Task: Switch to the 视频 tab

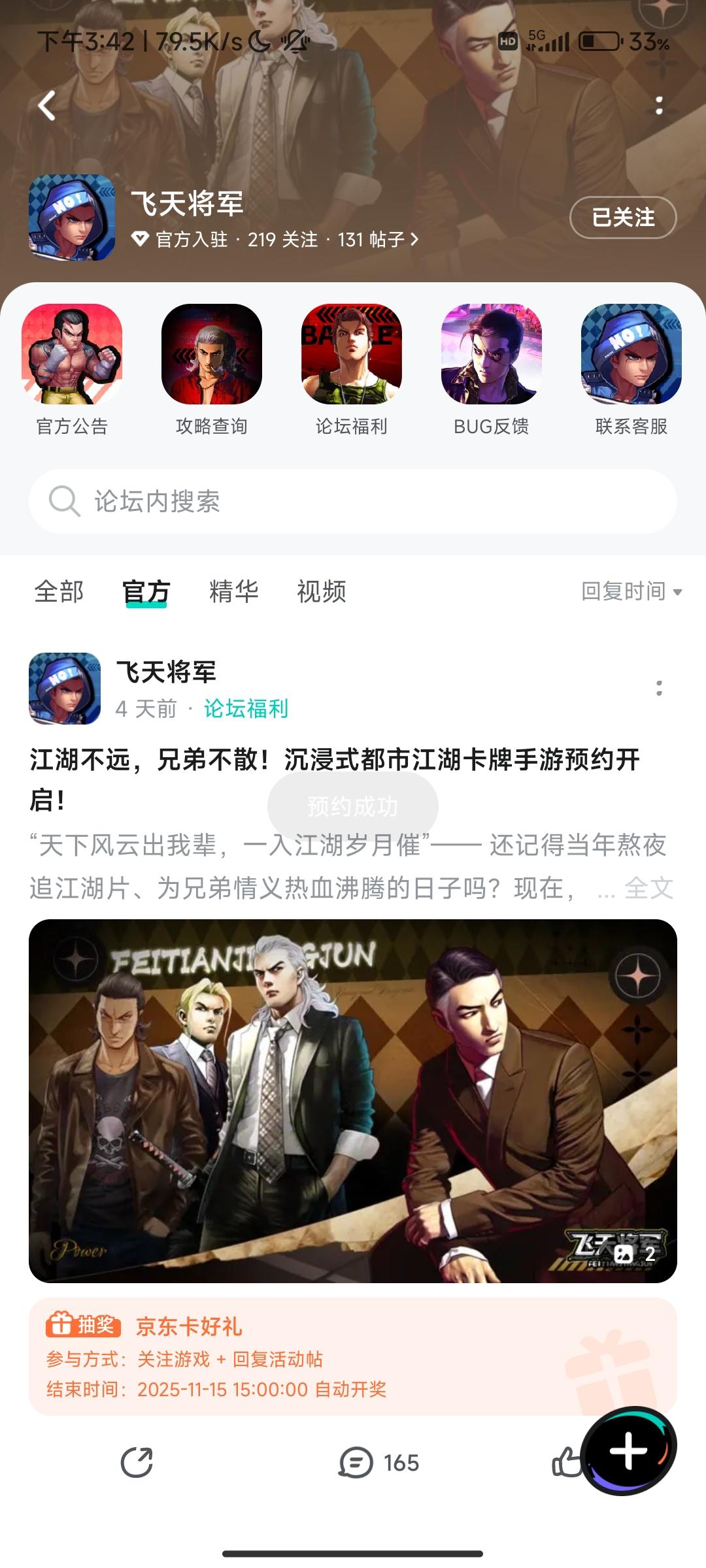Action: (x=322, y=592)
